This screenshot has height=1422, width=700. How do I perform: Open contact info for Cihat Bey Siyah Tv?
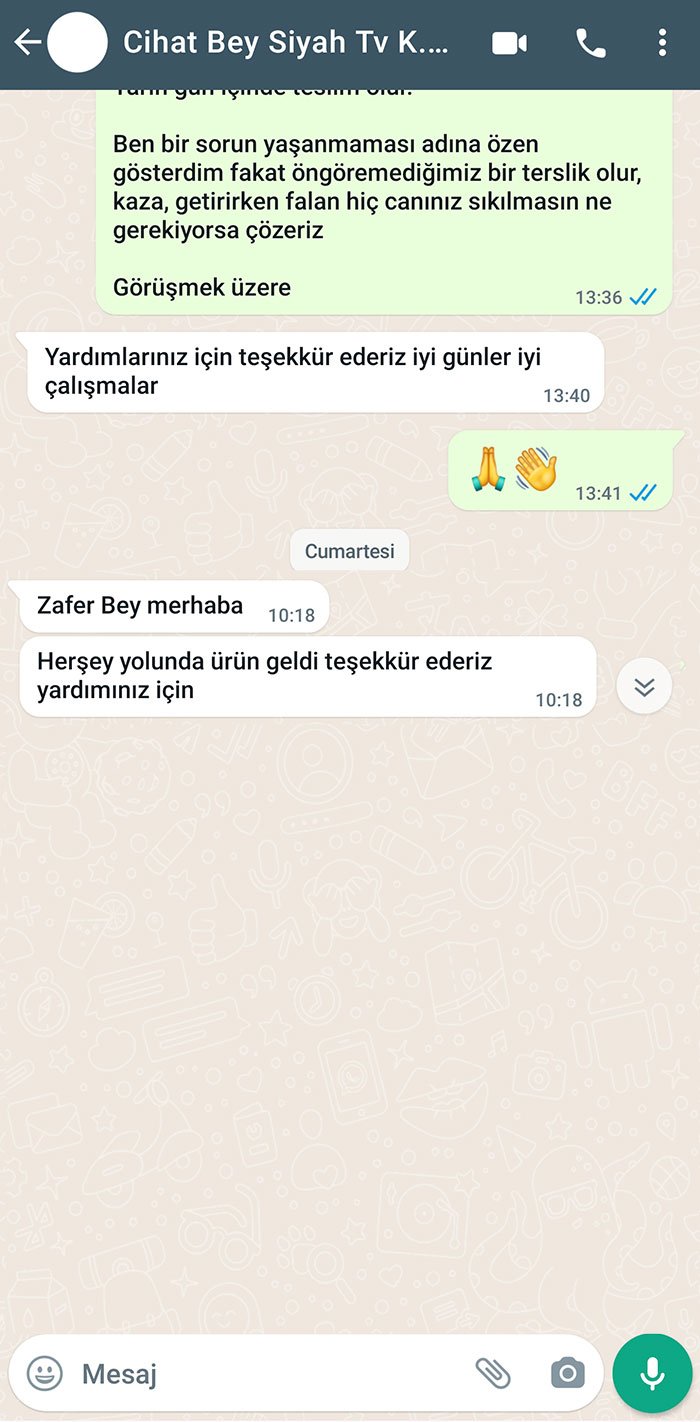tap(285, 43)
